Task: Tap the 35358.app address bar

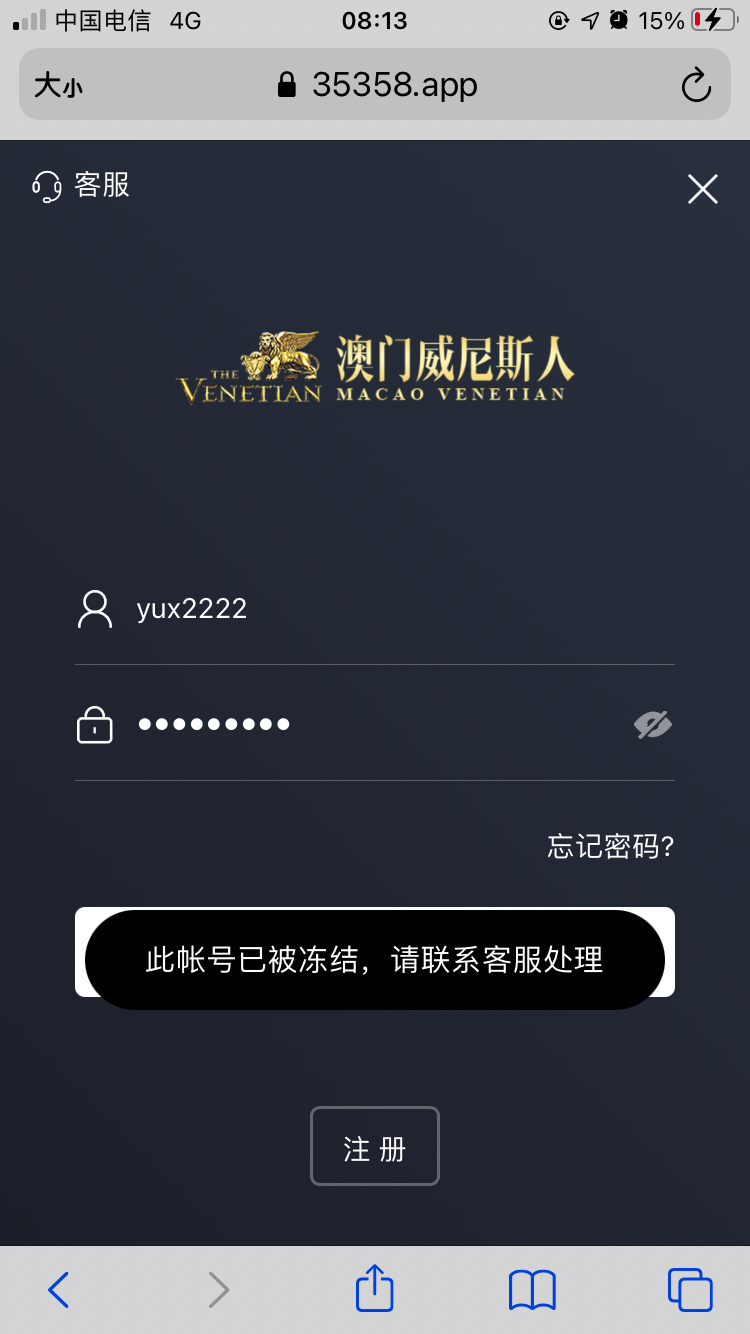Action: [380, 85]
